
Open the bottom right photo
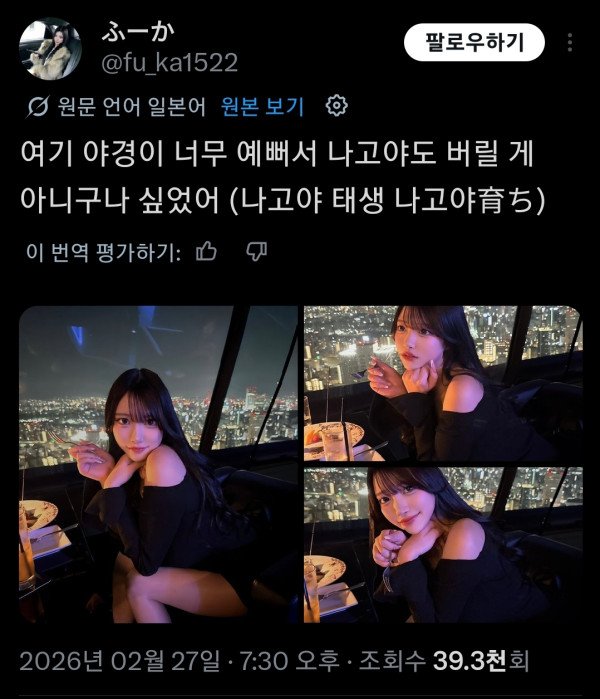pos(442,545)
